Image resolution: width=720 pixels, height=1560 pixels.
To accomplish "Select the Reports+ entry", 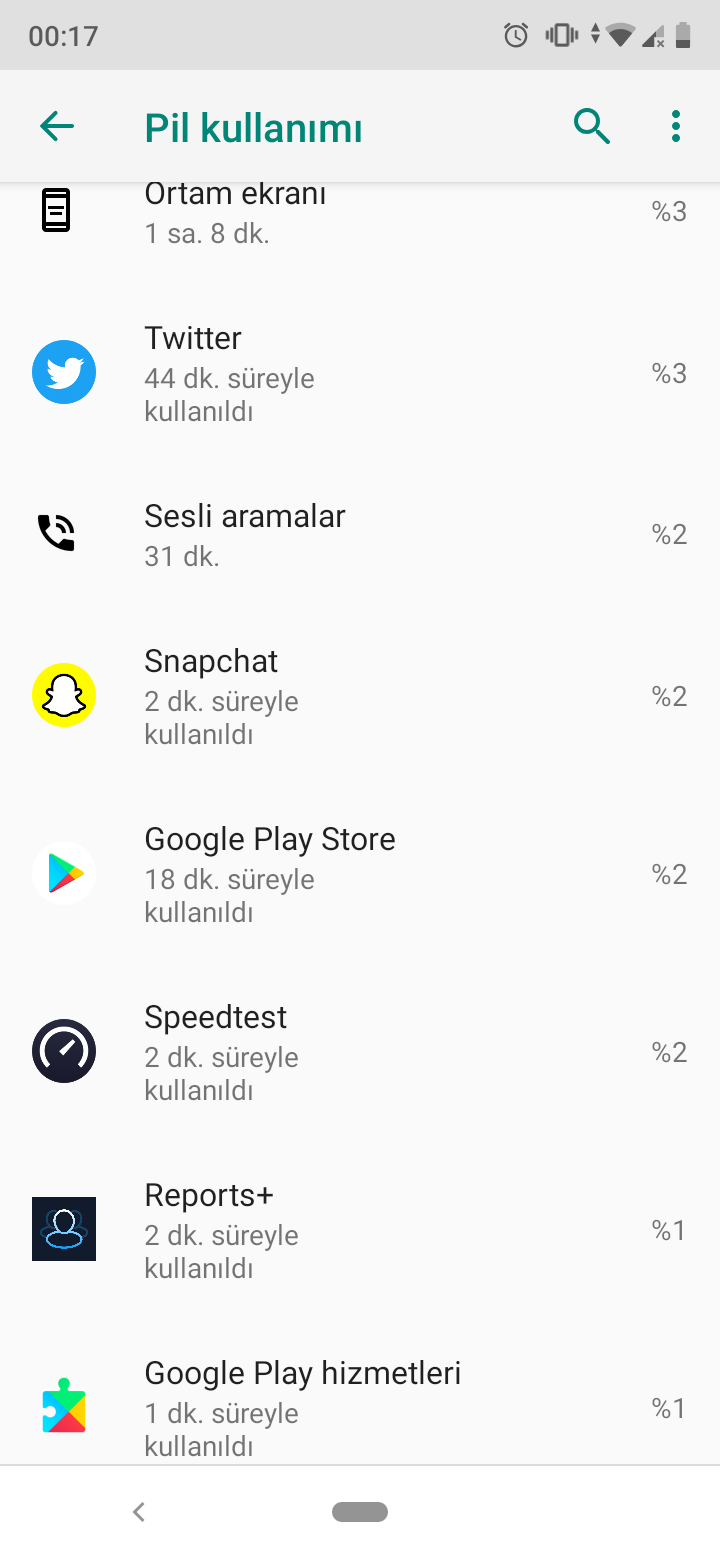I will [x=360, y=1230].
